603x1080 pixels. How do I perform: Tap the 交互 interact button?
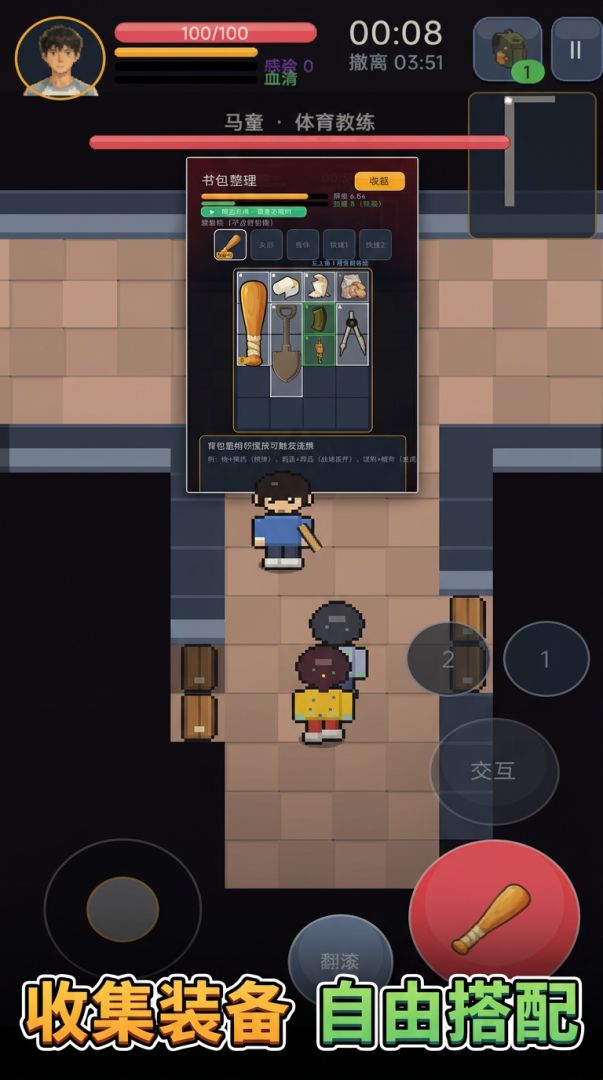[493, 771]
